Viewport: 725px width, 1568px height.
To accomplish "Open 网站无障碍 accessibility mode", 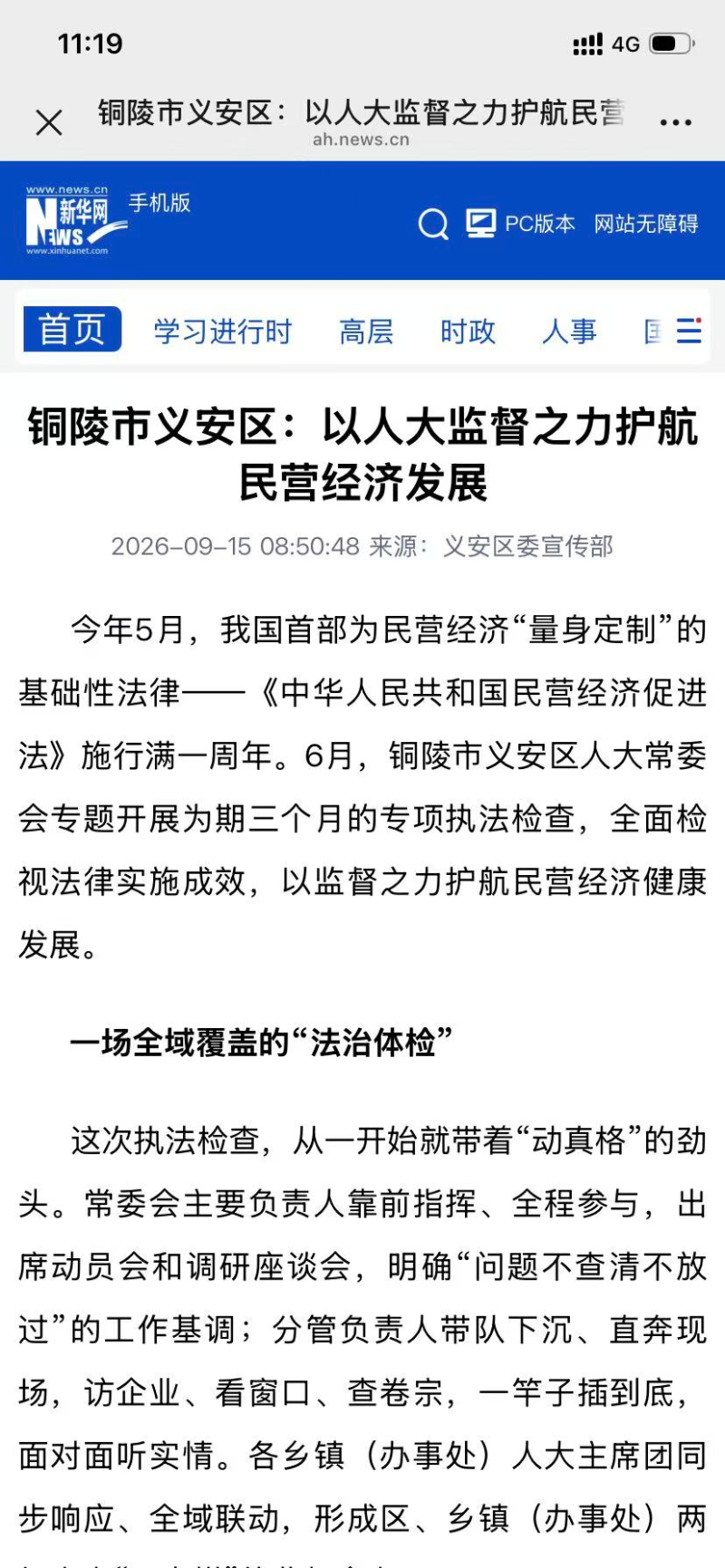I will click(646, 224).
